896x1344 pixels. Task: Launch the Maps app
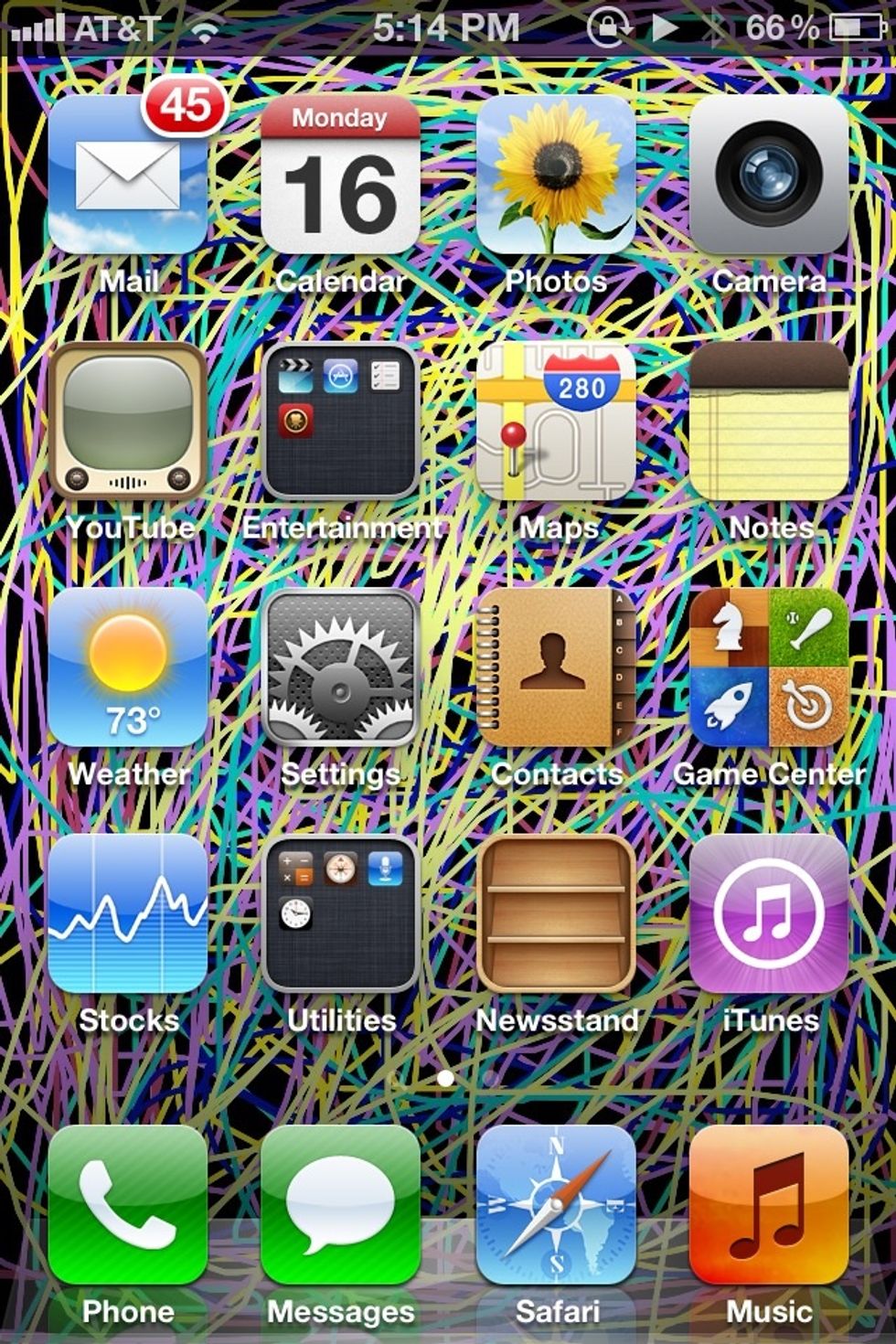[x=555, y=421]
